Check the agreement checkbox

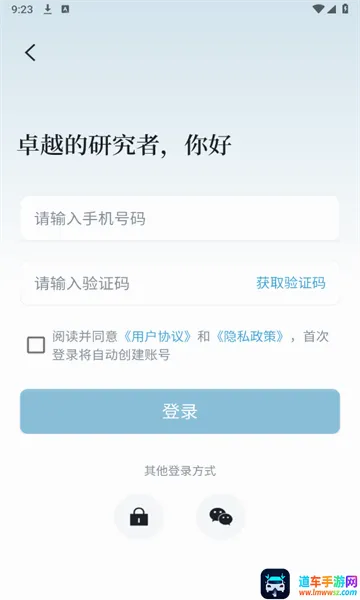click(36, 345)
